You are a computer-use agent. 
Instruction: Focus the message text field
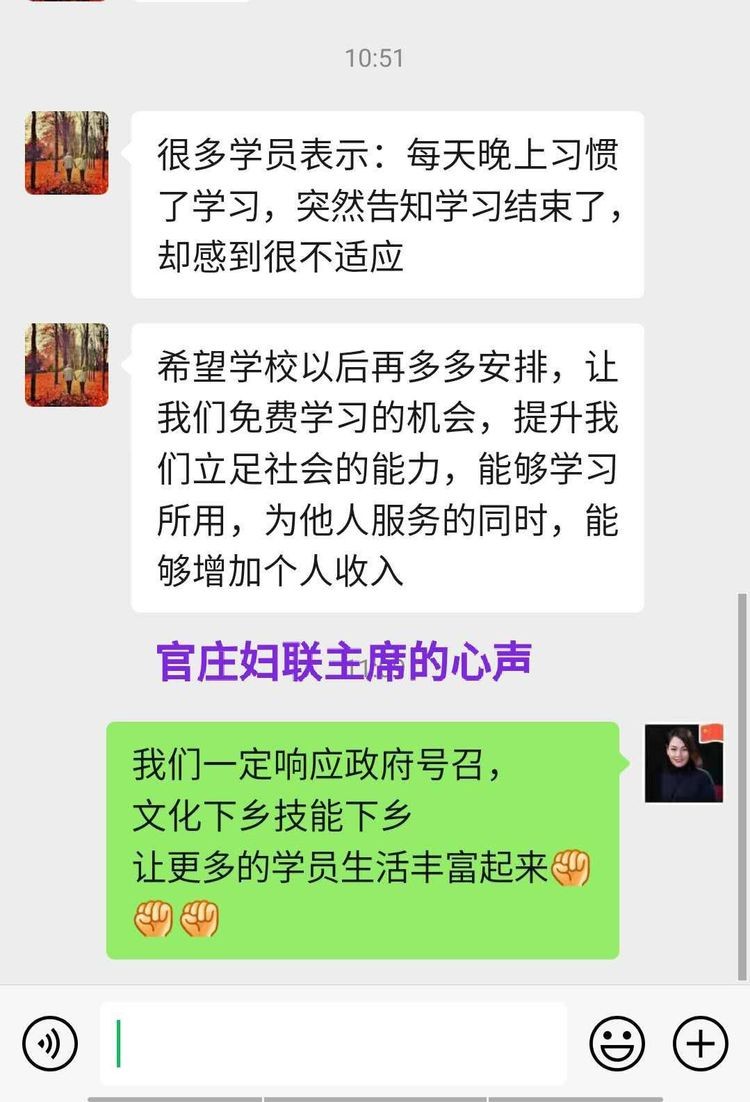pyautogui.click(x=333, y=1044)
